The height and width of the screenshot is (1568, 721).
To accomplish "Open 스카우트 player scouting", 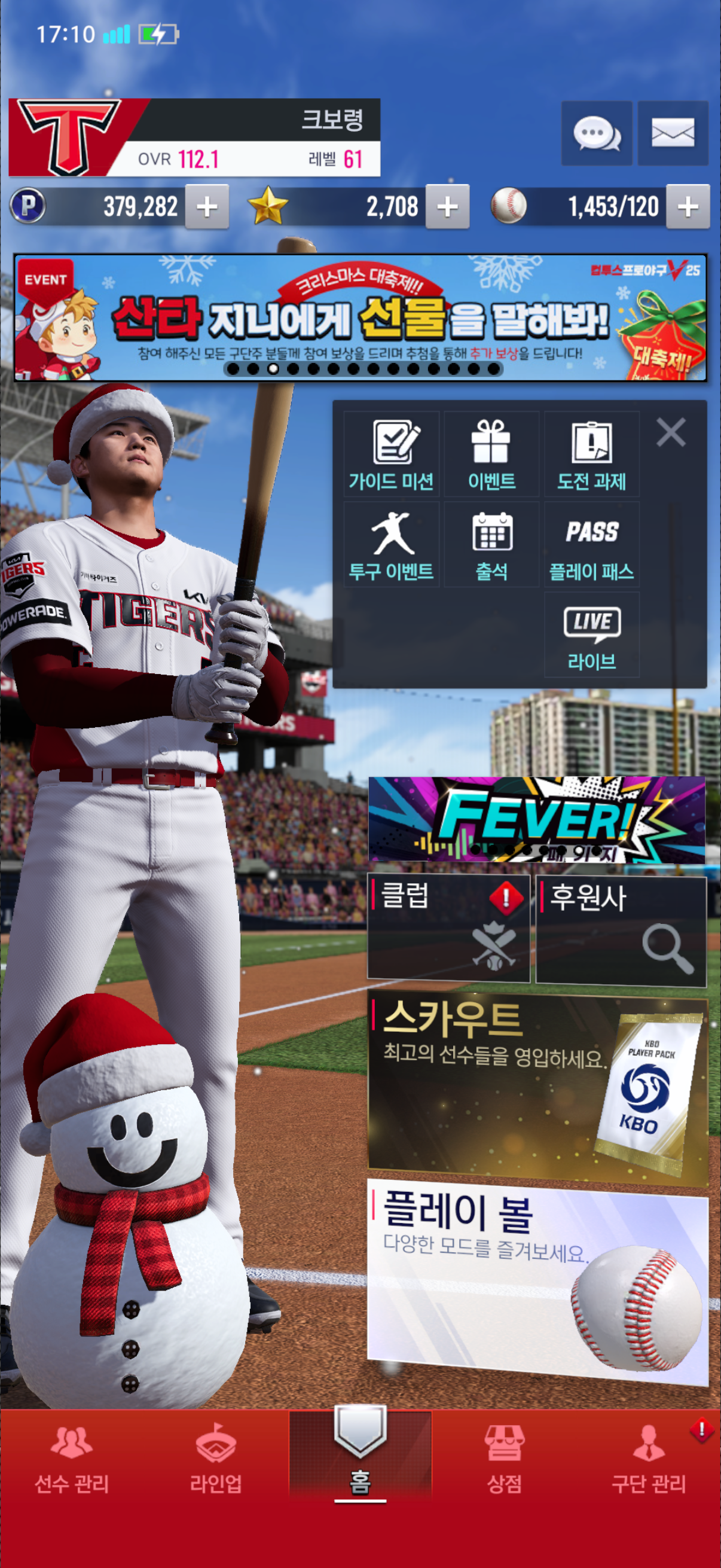I will 537,1090.
